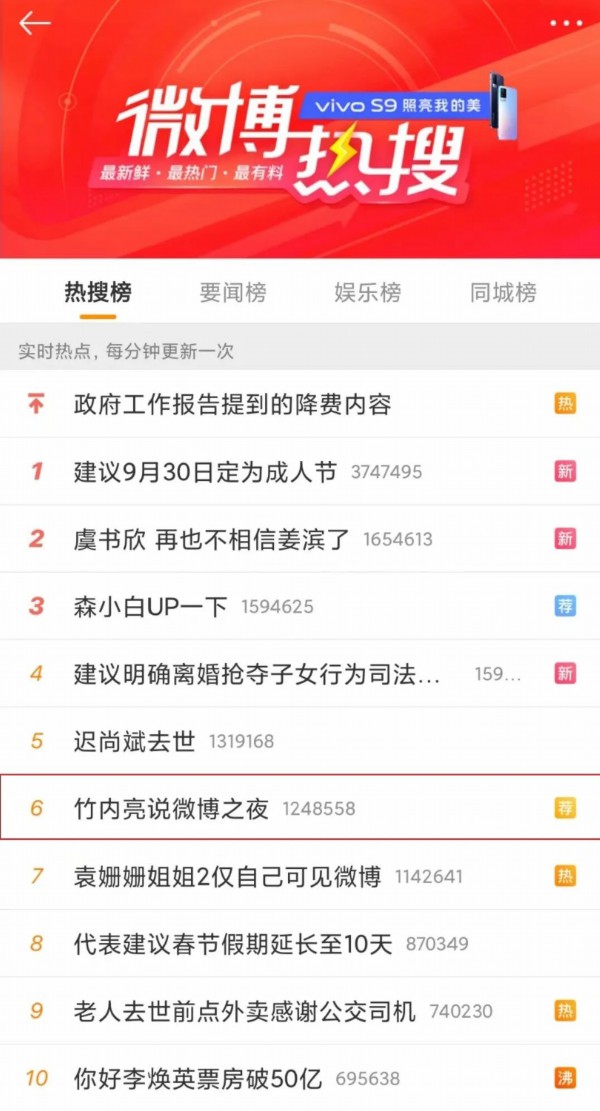
Task: Go back using the top-left arrow
Action: pos(34,24)
